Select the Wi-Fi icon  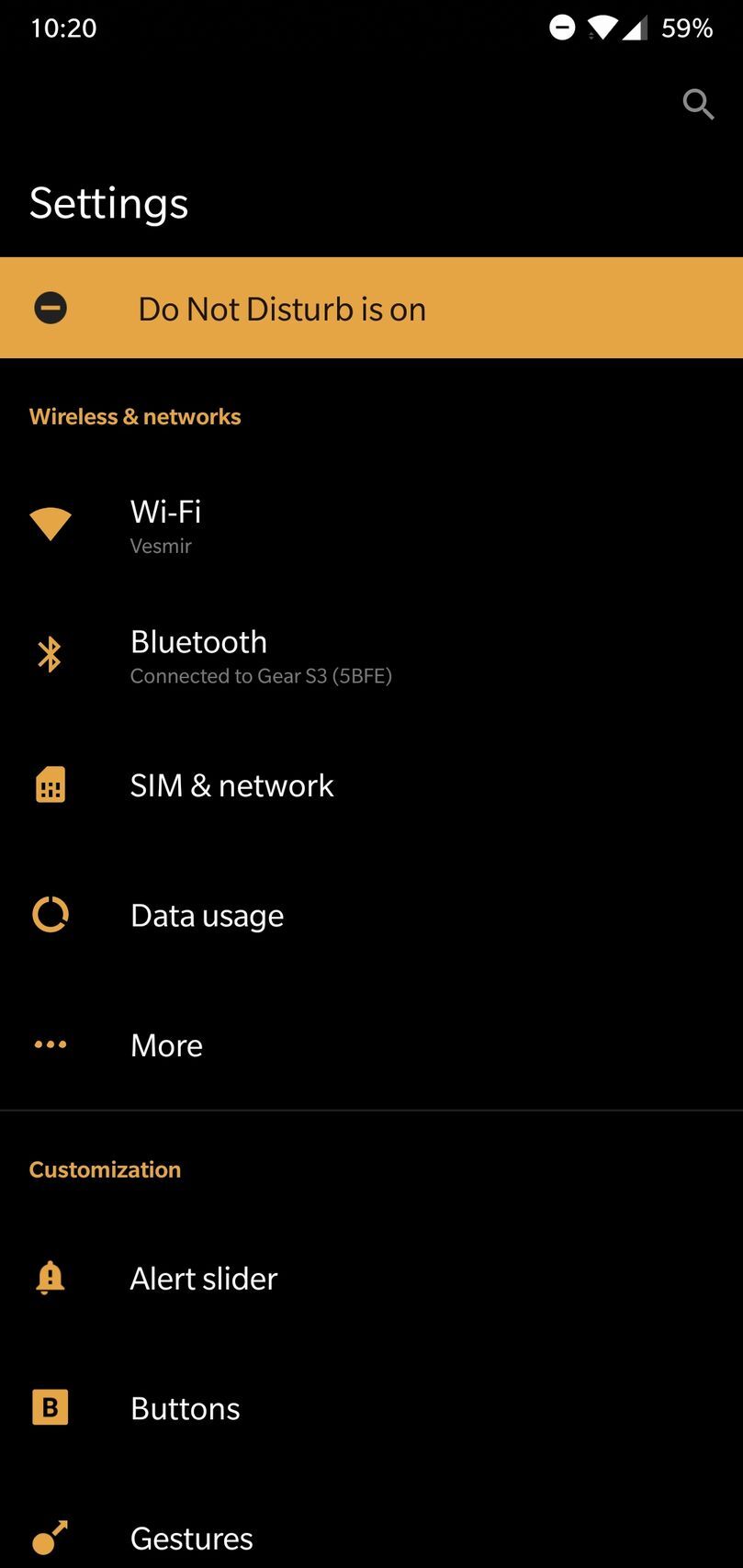(x=50, y=522)
